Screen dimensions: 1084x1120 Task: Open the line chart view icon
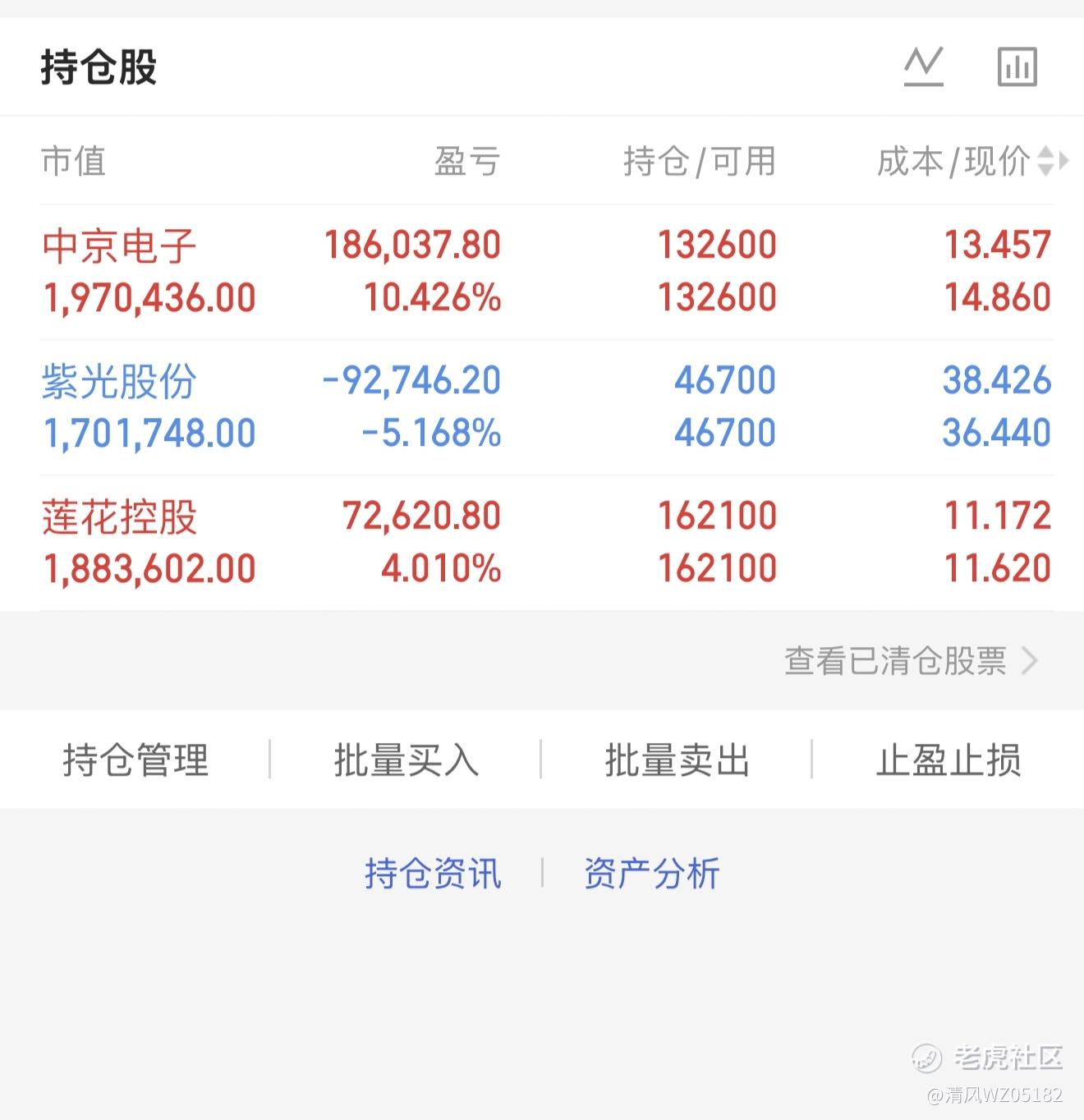point(924,67)
